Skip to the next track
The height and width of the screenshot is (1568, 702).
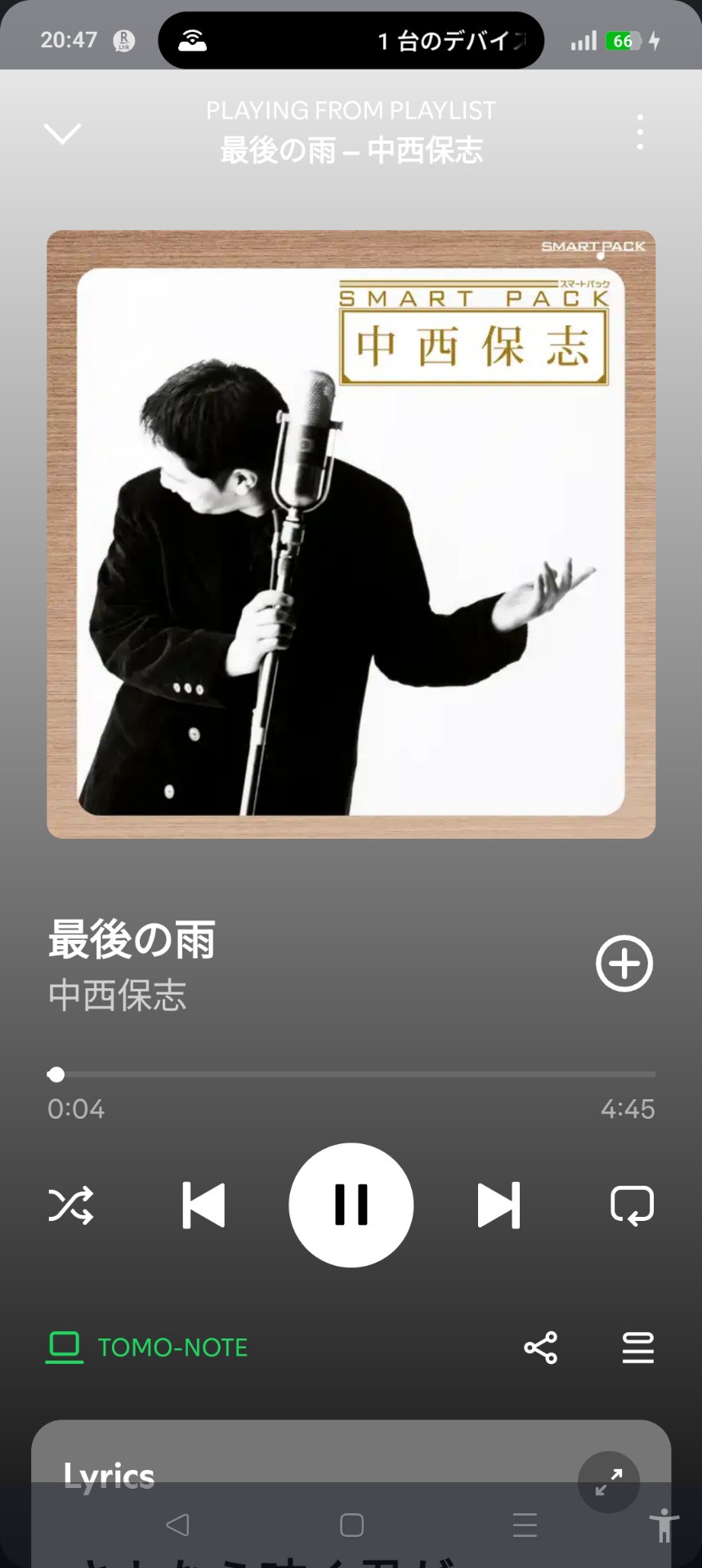tap(499, 1205)
